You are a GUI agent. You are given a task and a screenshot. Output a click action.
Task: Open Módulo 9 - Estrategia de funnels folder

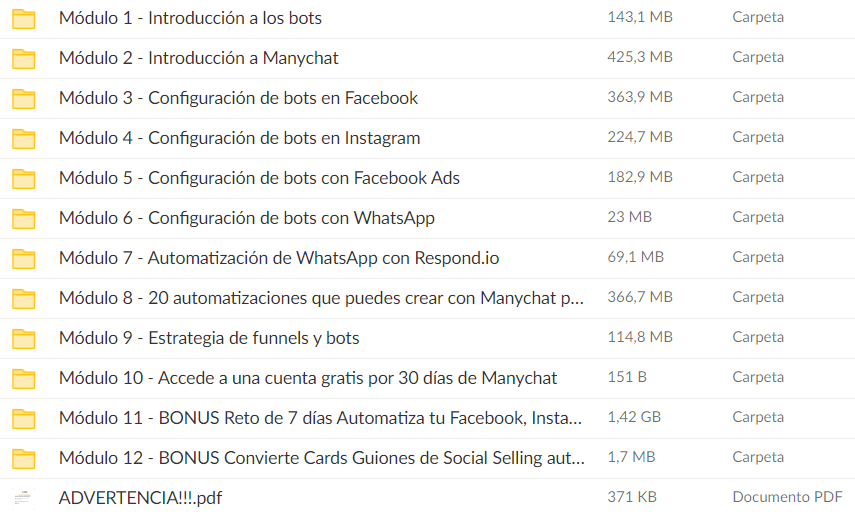[209, 338]
